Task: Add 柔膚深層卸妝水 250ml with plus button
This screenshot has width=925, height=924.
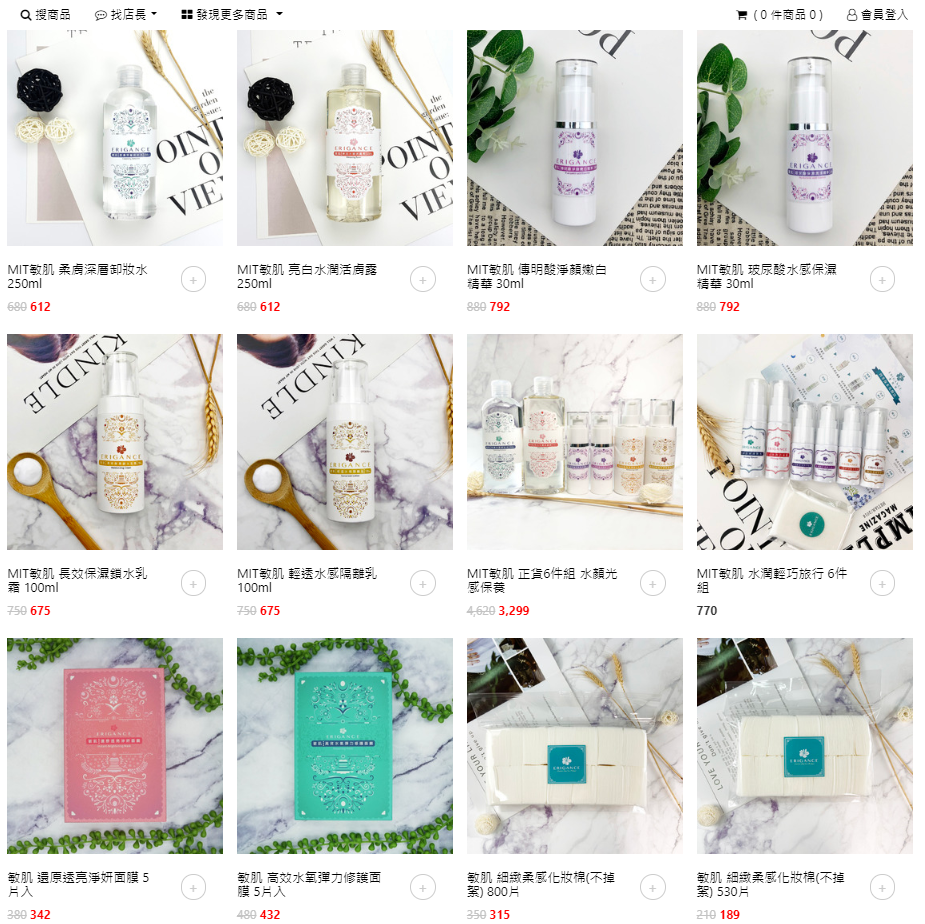Action: (193, 280)
